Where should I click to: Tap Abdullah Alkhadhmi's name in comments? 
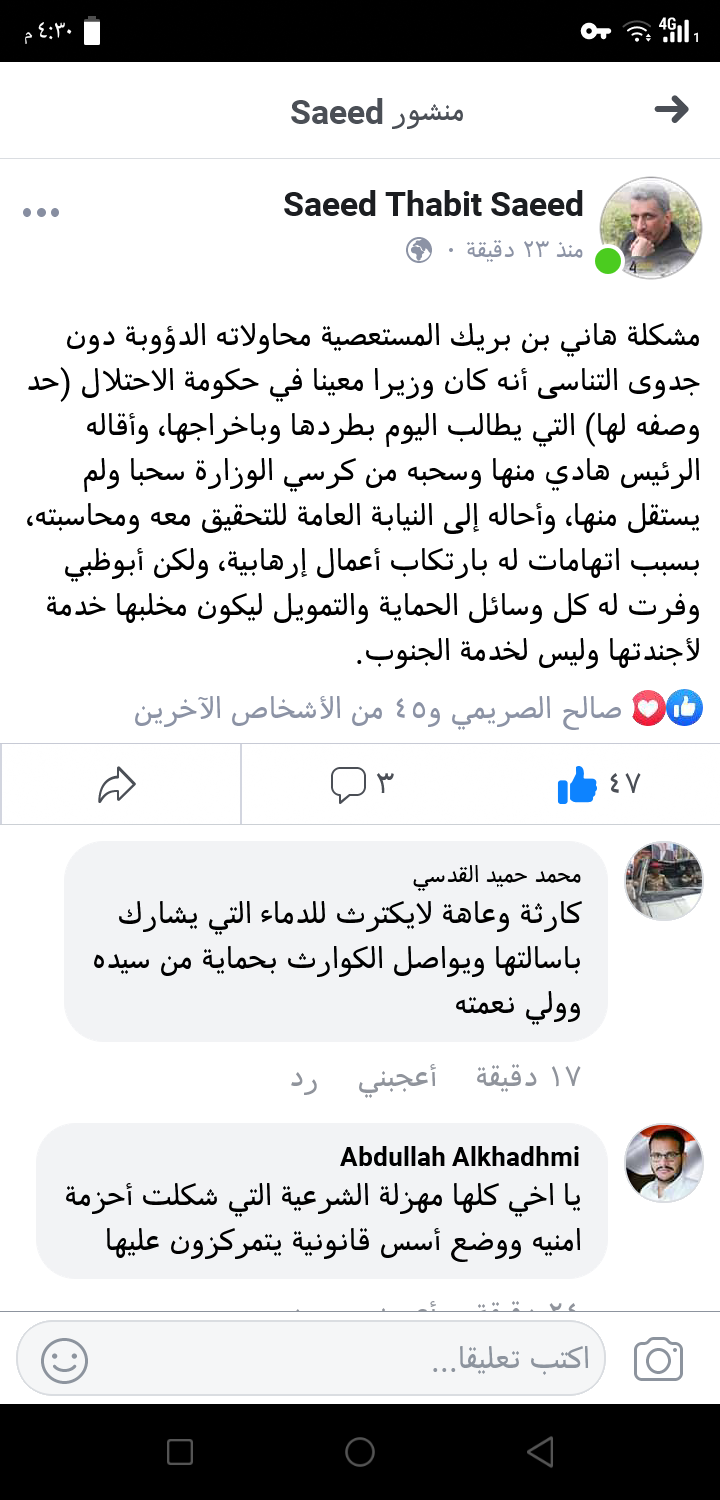pos(459,1156)
